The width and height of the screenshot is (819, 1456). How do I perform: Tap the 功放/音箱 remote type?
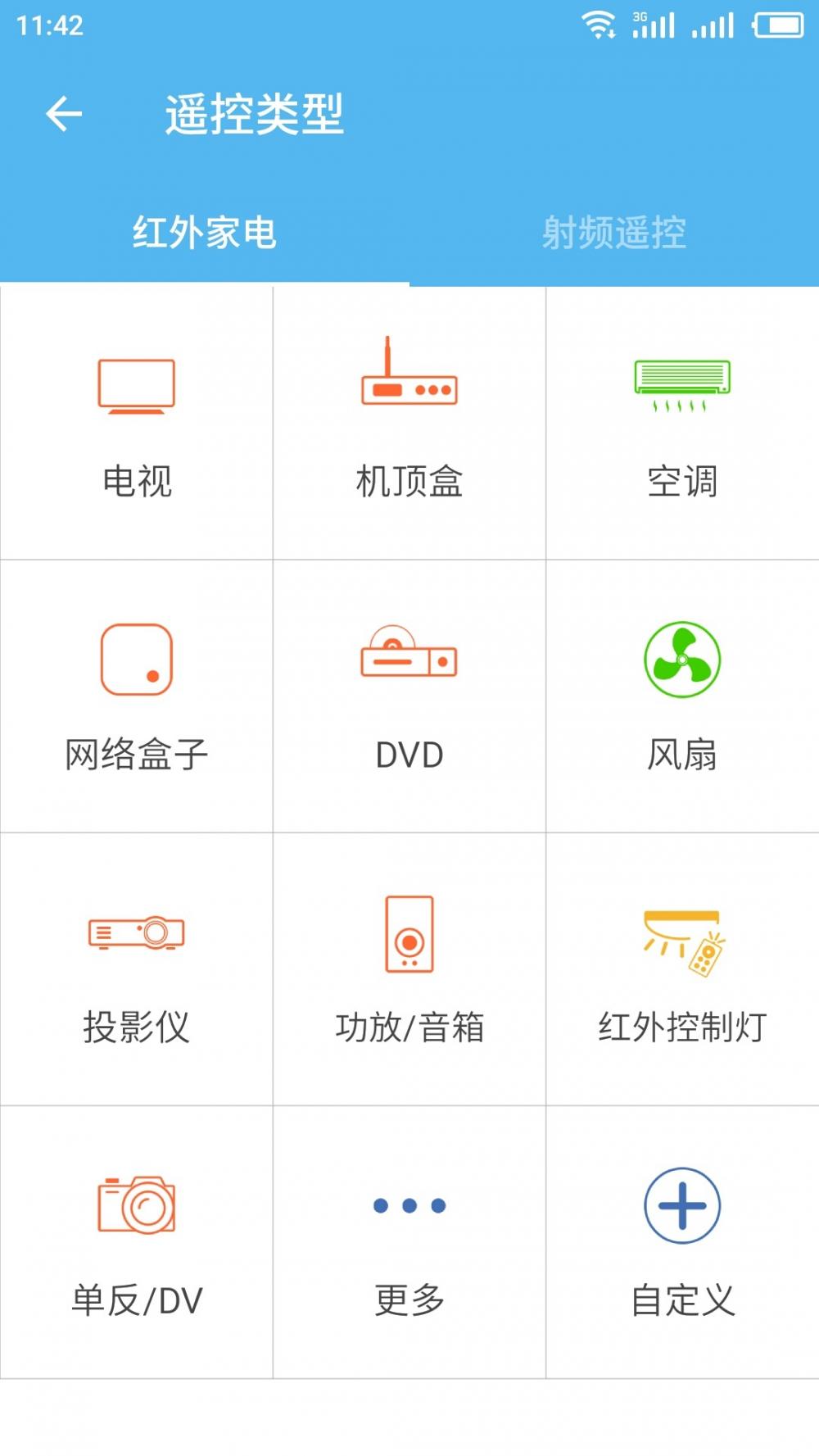[409, 969]
